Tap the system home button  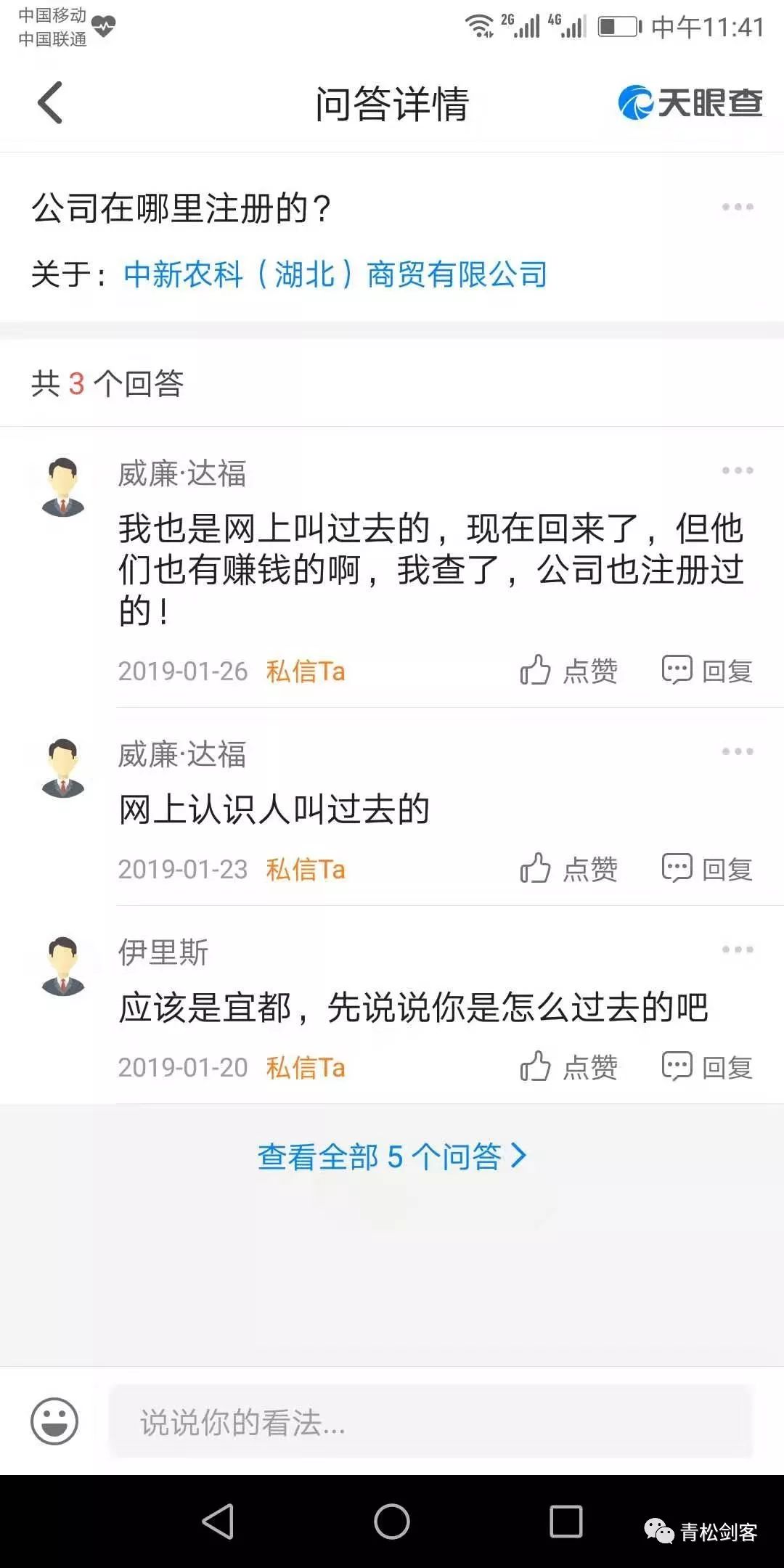pos(392,1521)
